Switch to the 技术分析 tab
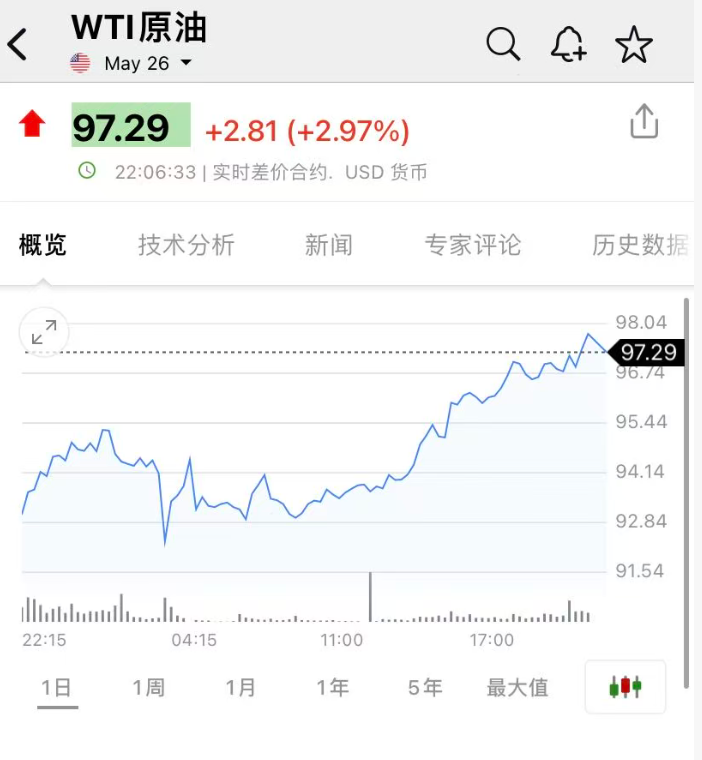 pos(186,245)
